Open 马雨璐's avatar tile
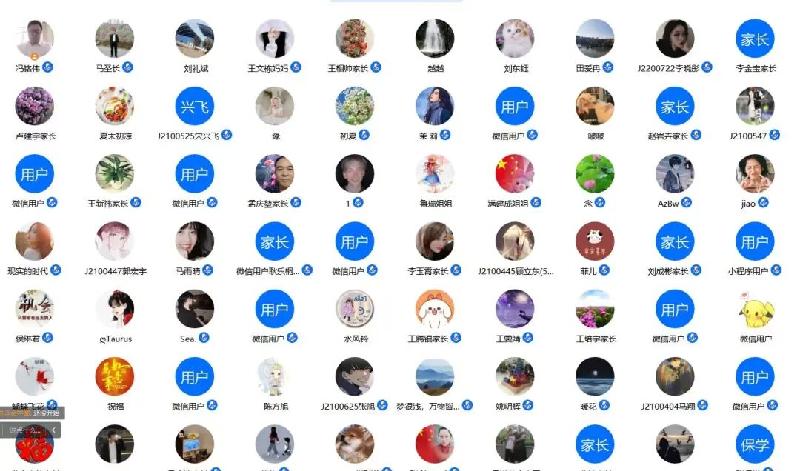This screenshot has height=471, width=800. [195, 242]
